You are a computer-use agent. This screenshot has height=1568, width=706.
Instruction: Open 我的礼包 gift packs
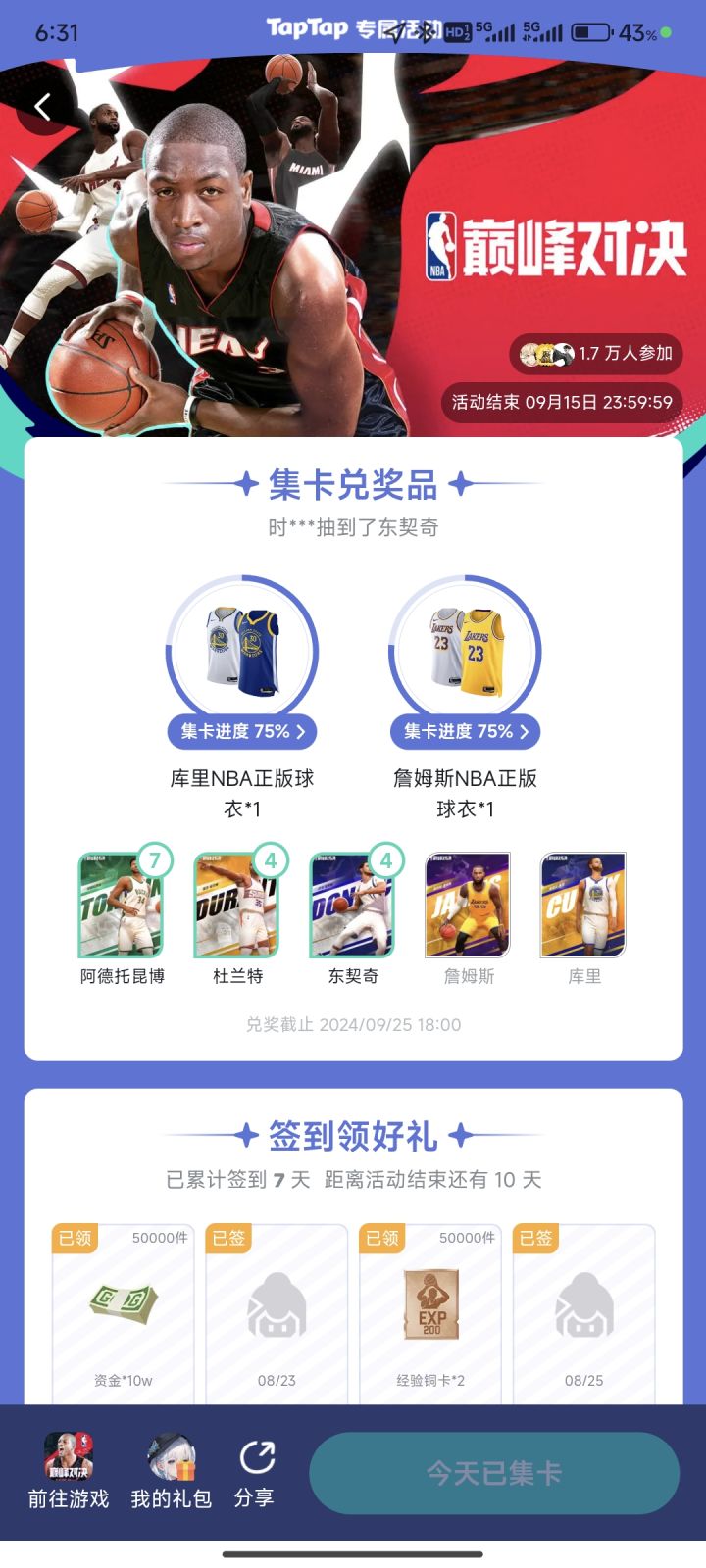pos(172,1471)
